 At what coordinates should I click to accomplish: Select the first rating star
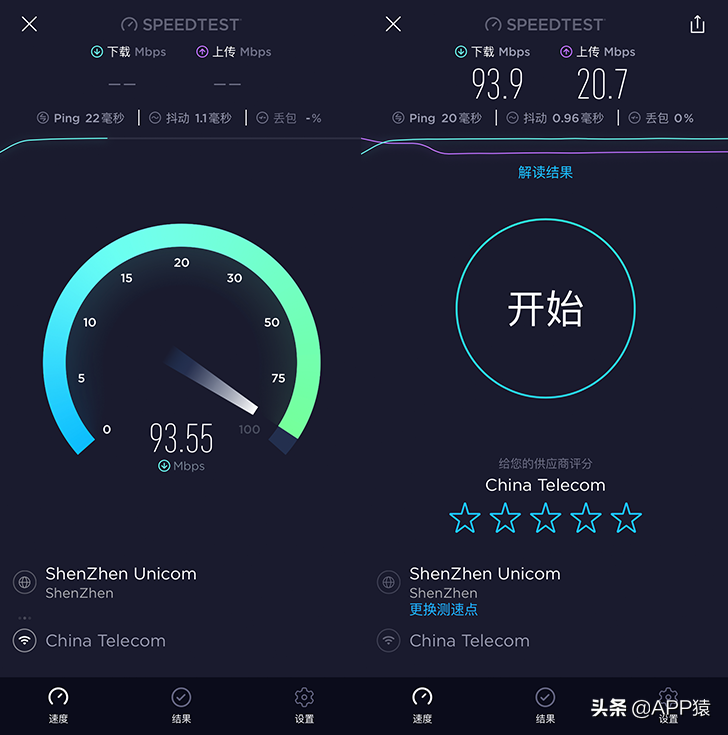(465, 518)
